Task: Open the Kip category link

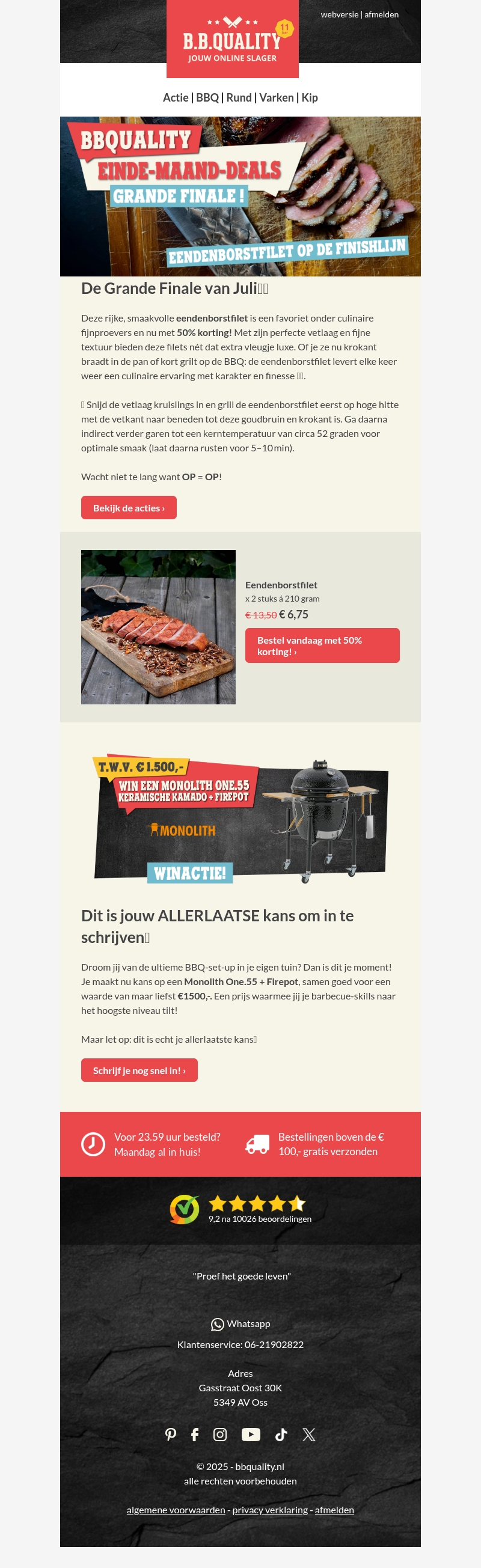Action: [x=309, y=97]
